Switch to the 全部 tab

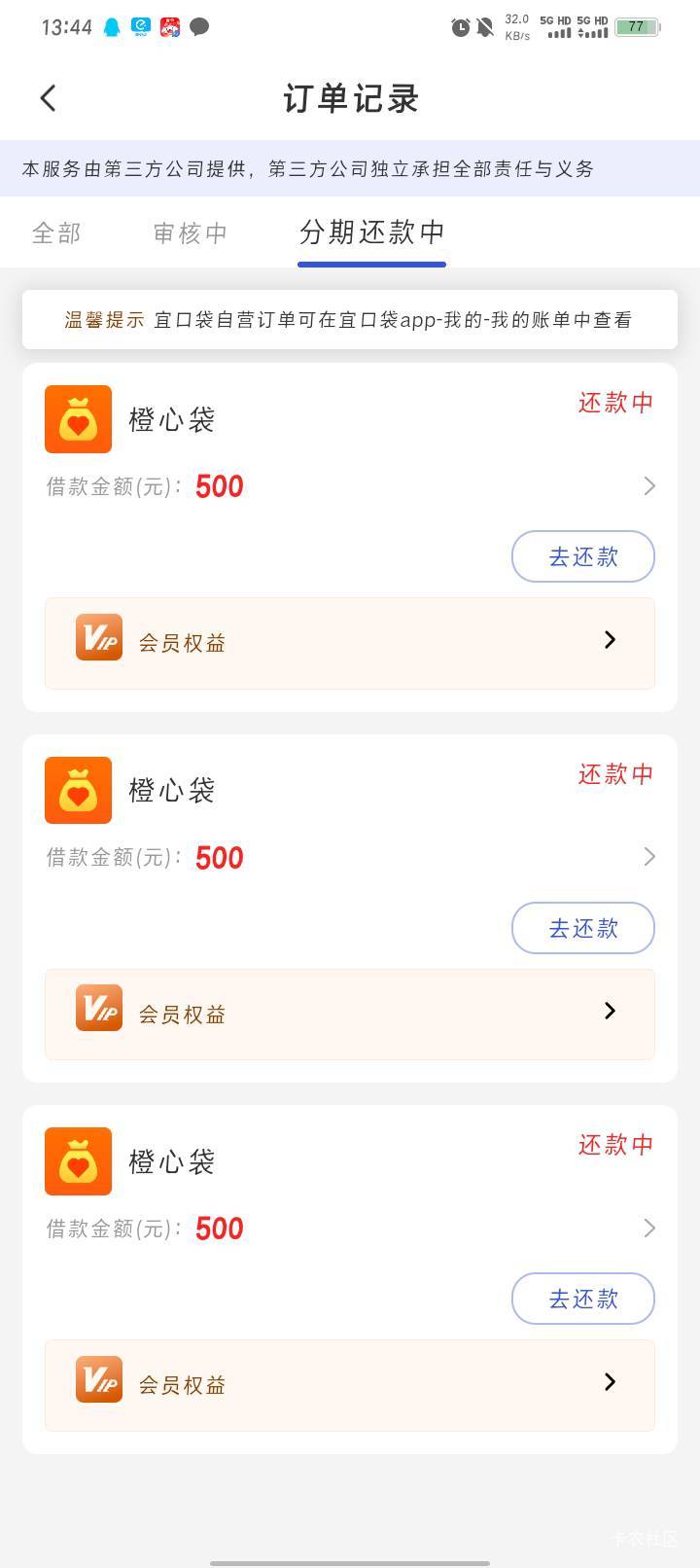click(x=56, y=233)
